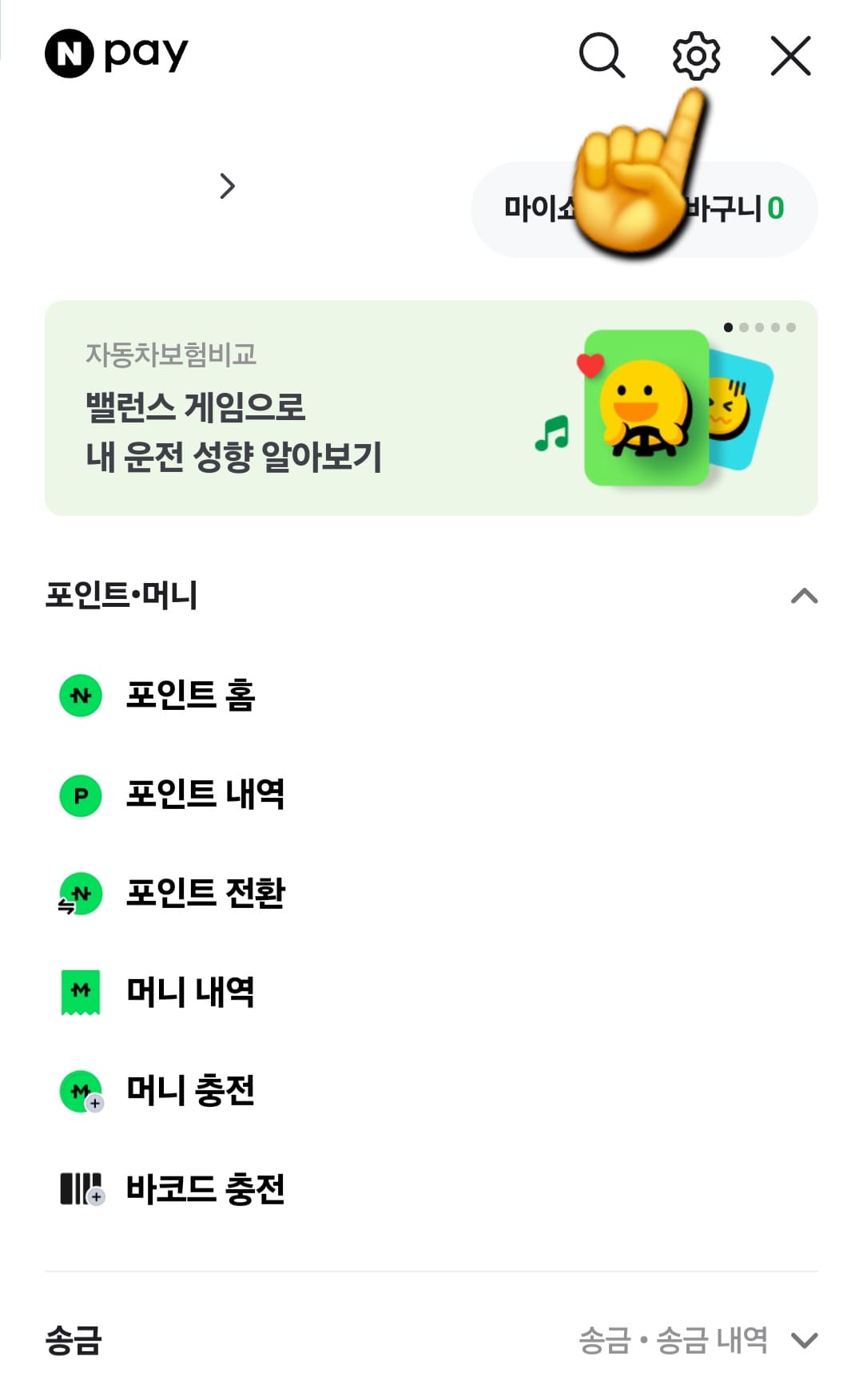
Task: Select the search magnifier icon
Action: pos(602,56)
